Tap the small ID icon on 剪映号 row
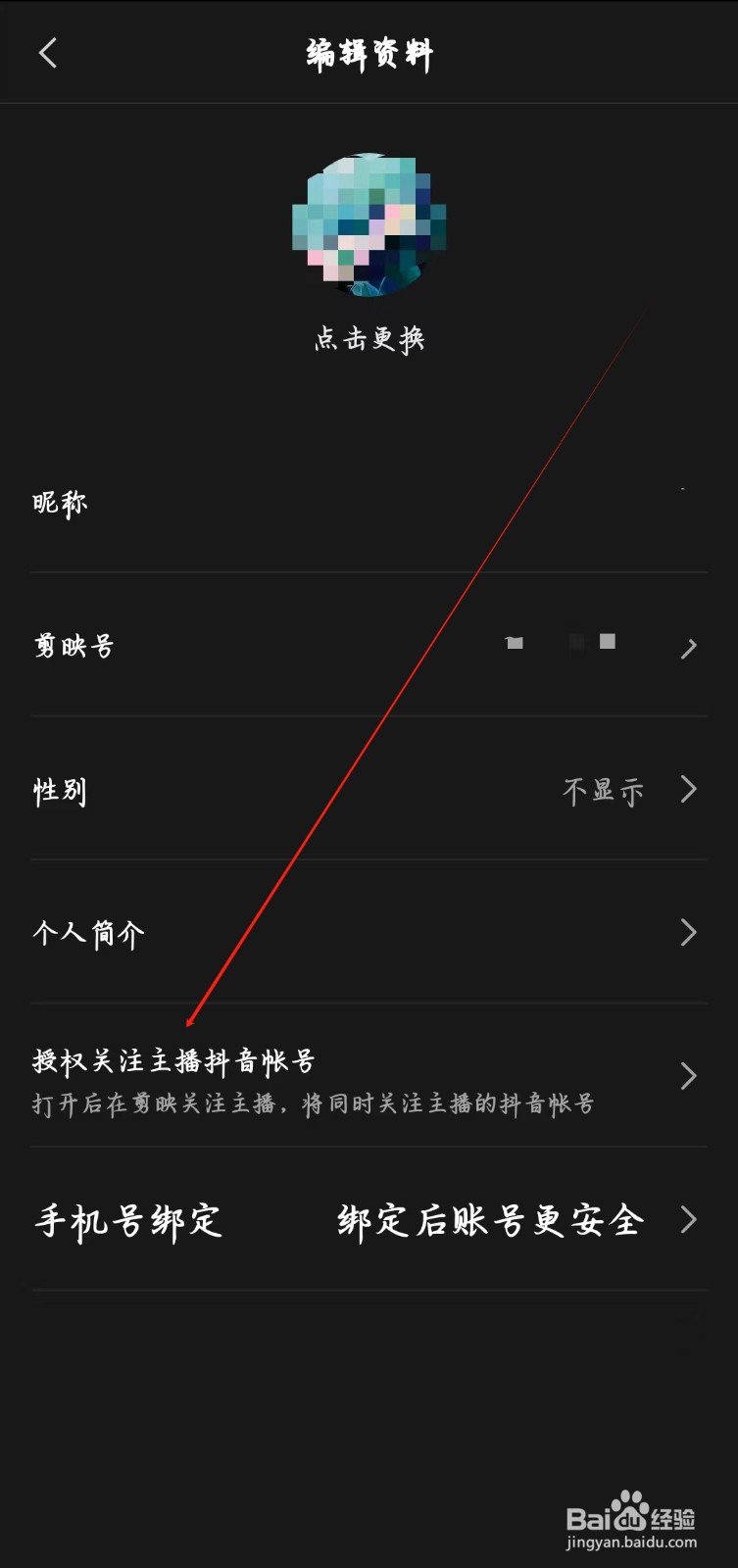This screenshot has width=738, height=1568. [515, 643]
